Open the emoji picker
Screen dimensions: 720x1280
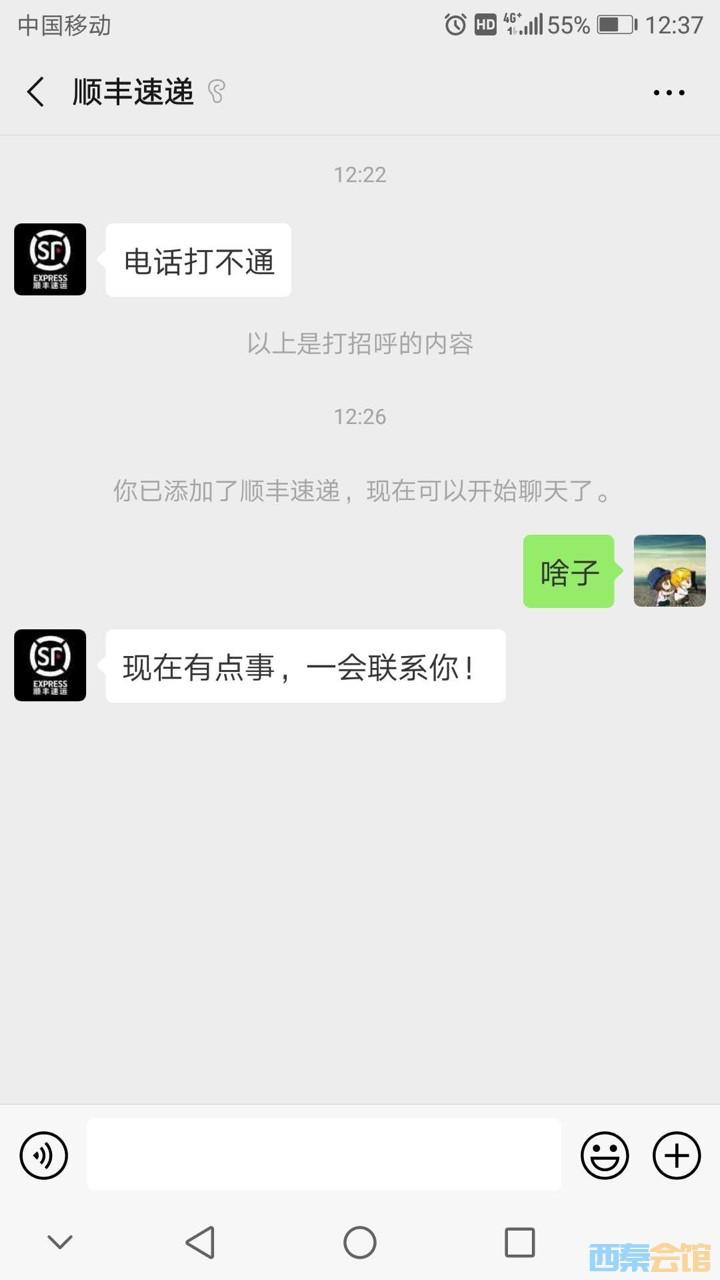tap(604, 1154)
